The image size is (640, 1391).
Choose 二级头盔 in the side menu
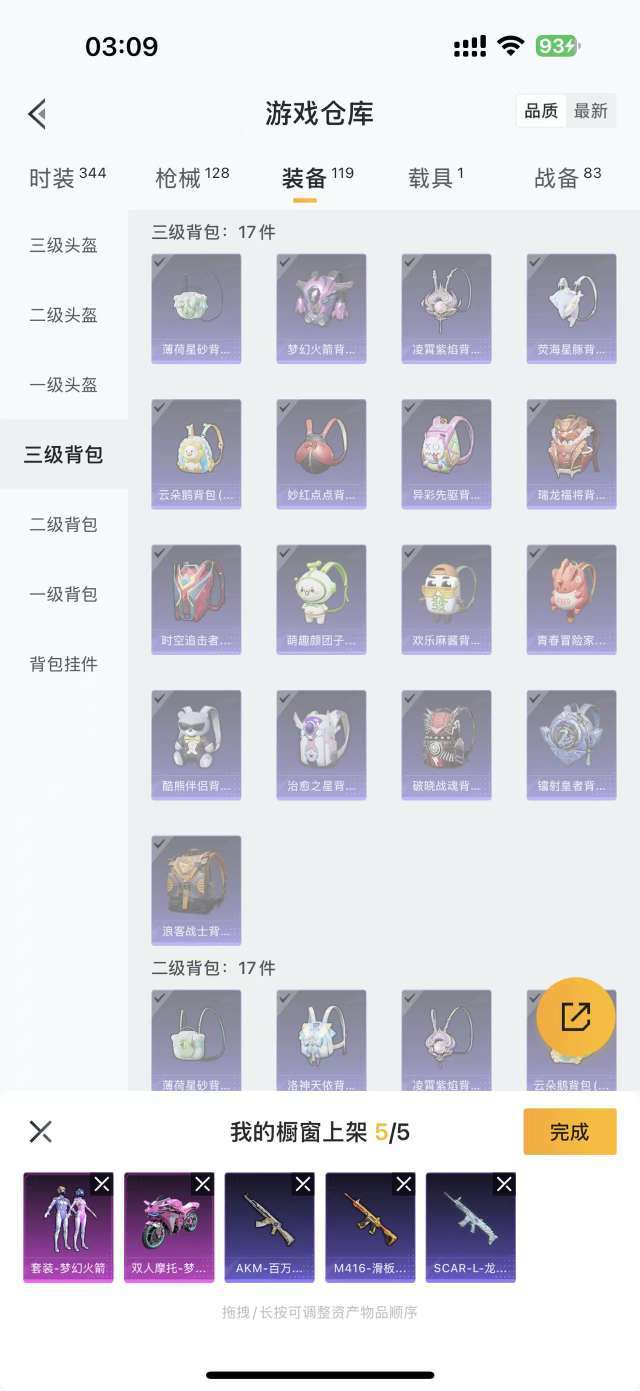click(x=64, y=315)
